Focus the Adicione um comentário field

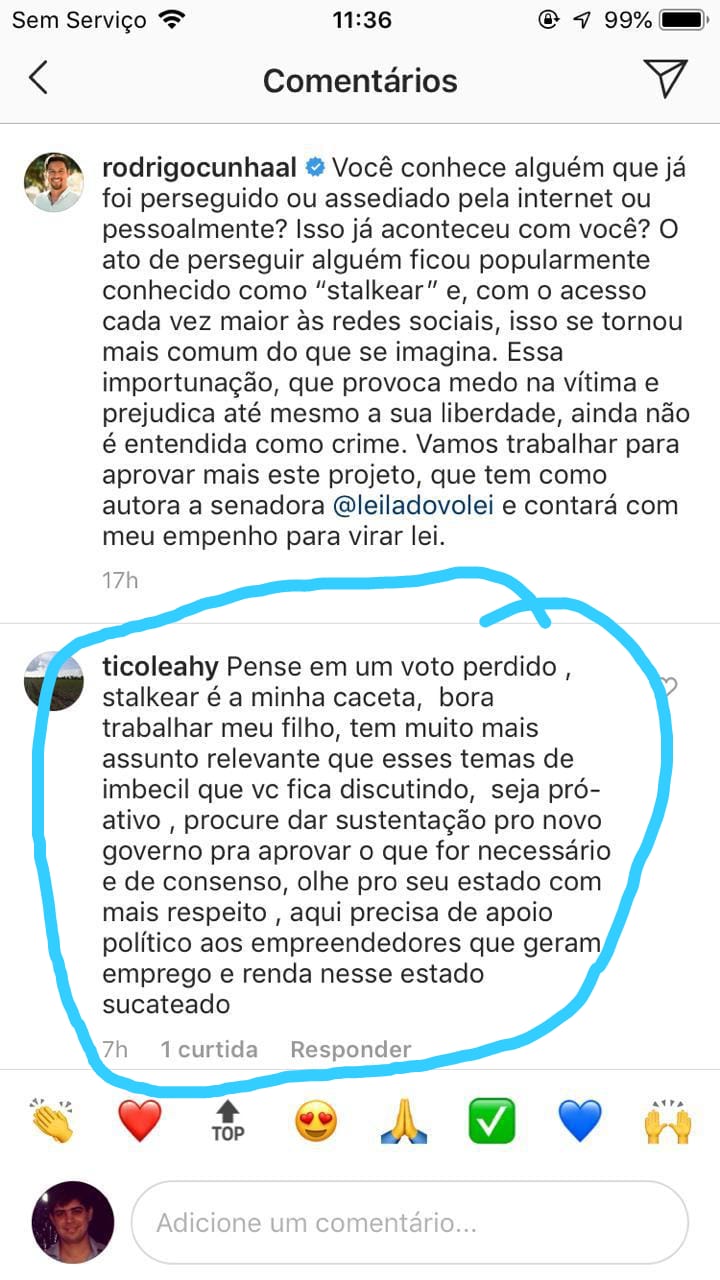tap(410, 1223)
